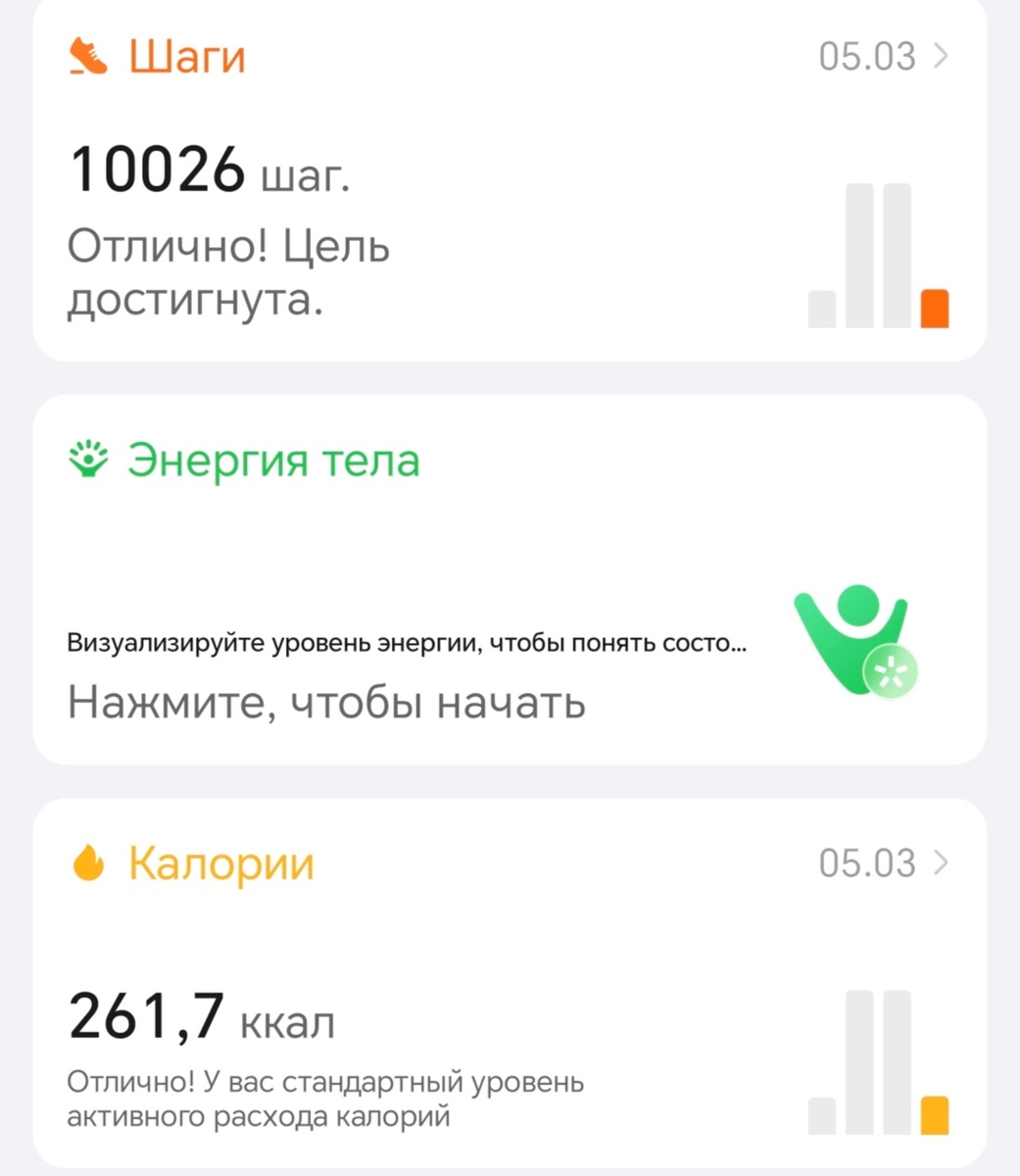Click the orange shoe icon beside Шаги
1020x1176 pixels.
86,56
